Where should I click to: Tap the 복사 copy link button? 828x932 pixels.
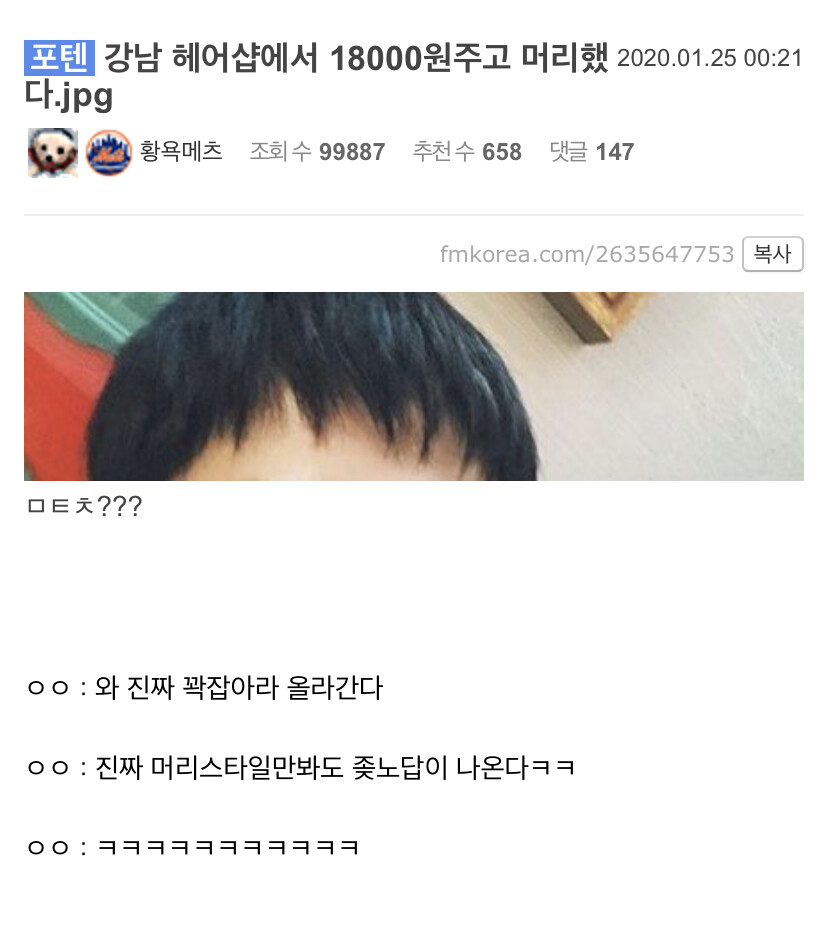pos(772,254)
